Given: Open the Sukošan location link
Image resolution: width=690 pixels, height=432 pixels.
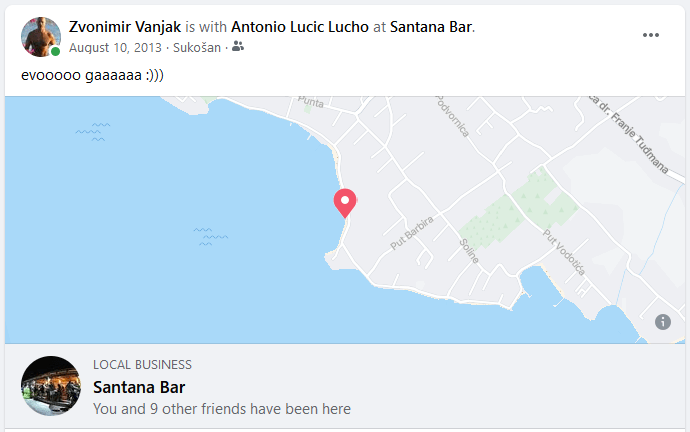Looking at the screenshot, I should click(196, 47).
